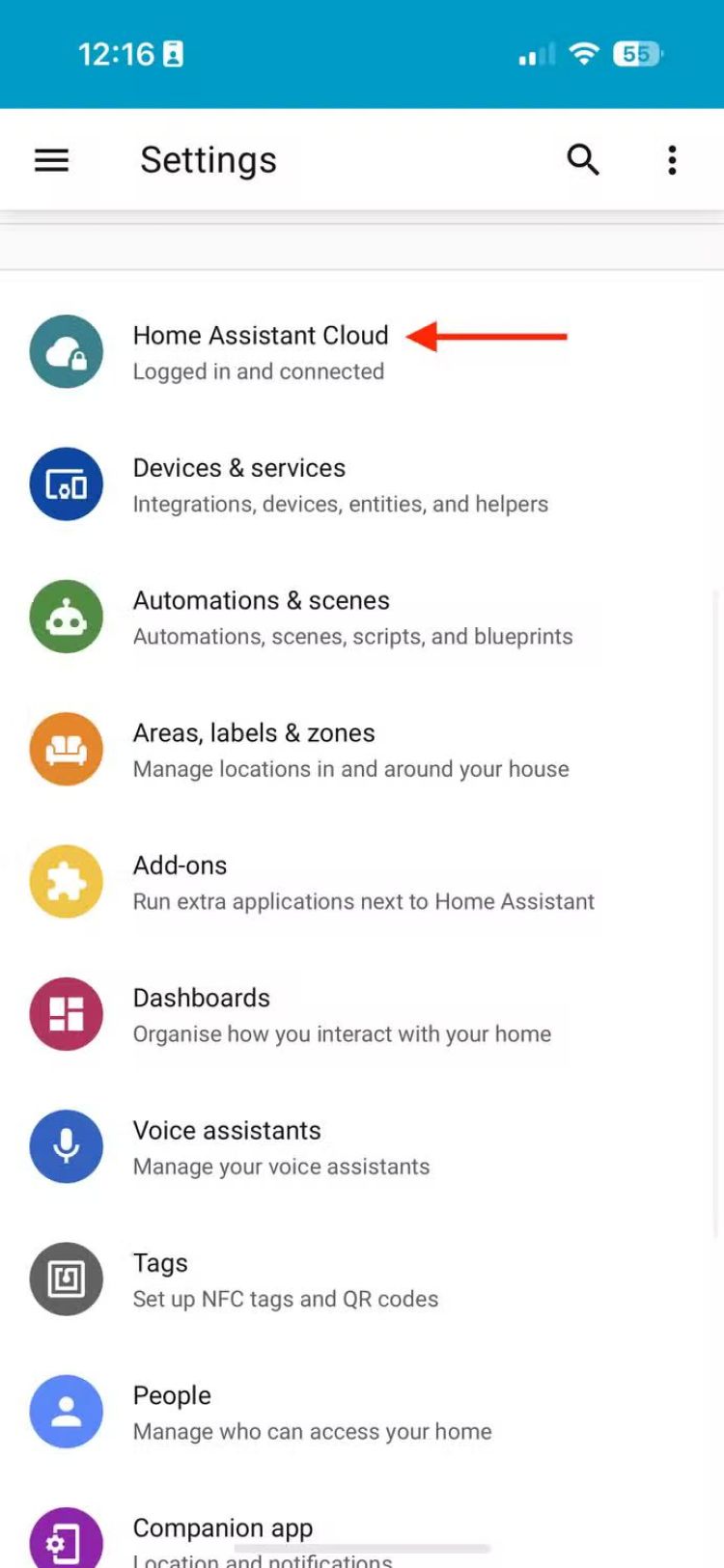The image size is (724, 1568).
Task: Open Home Assistant Cloud settings
Action: (x=261, y=352)
